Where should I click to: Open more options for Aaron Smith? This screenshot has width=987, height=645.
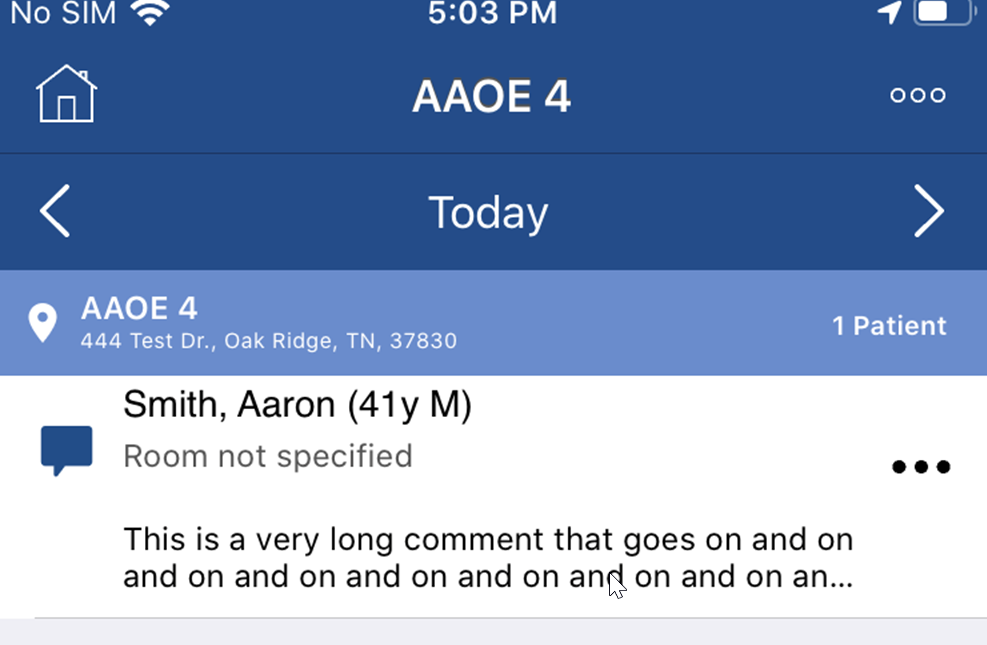point(920,467)
